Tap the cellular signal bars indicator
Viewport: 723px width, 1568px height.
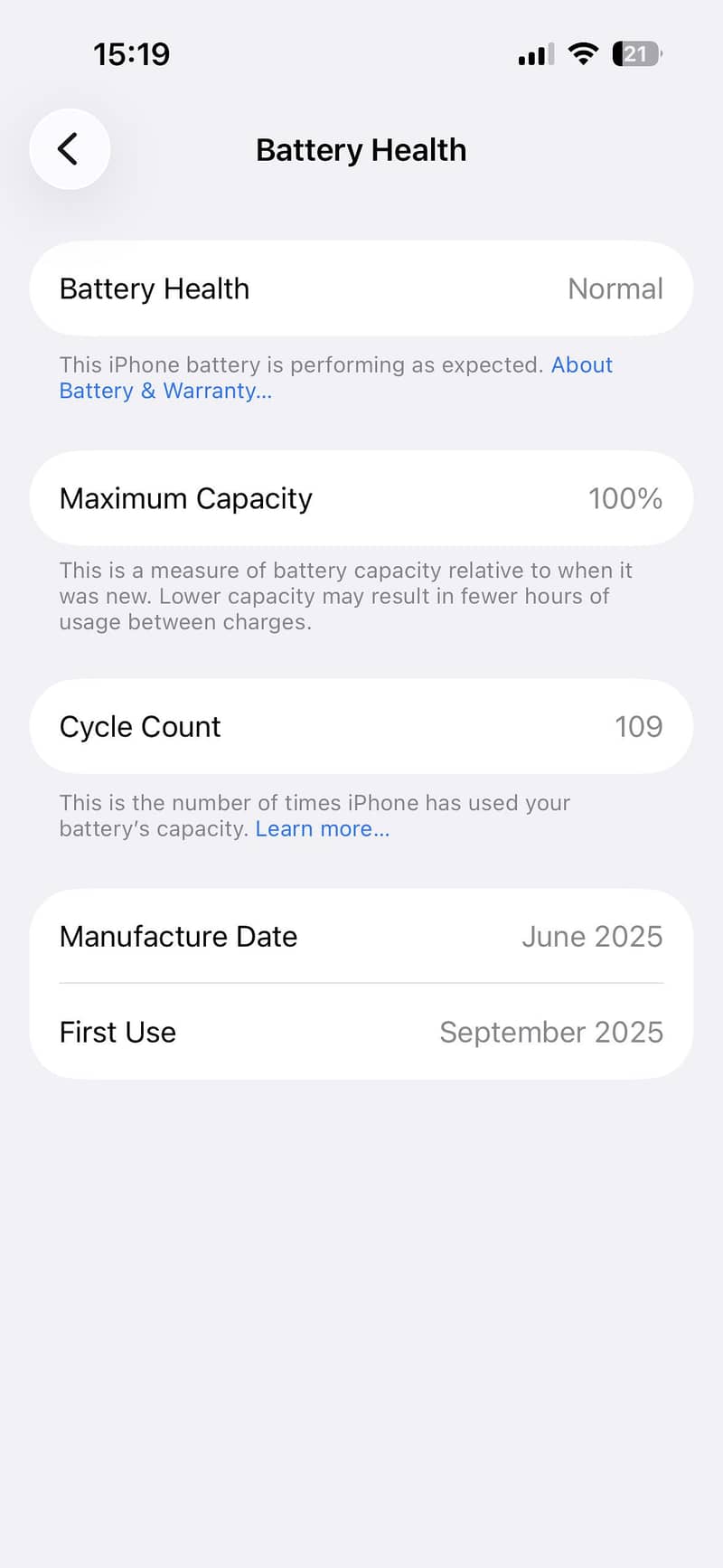click(534, 54)
